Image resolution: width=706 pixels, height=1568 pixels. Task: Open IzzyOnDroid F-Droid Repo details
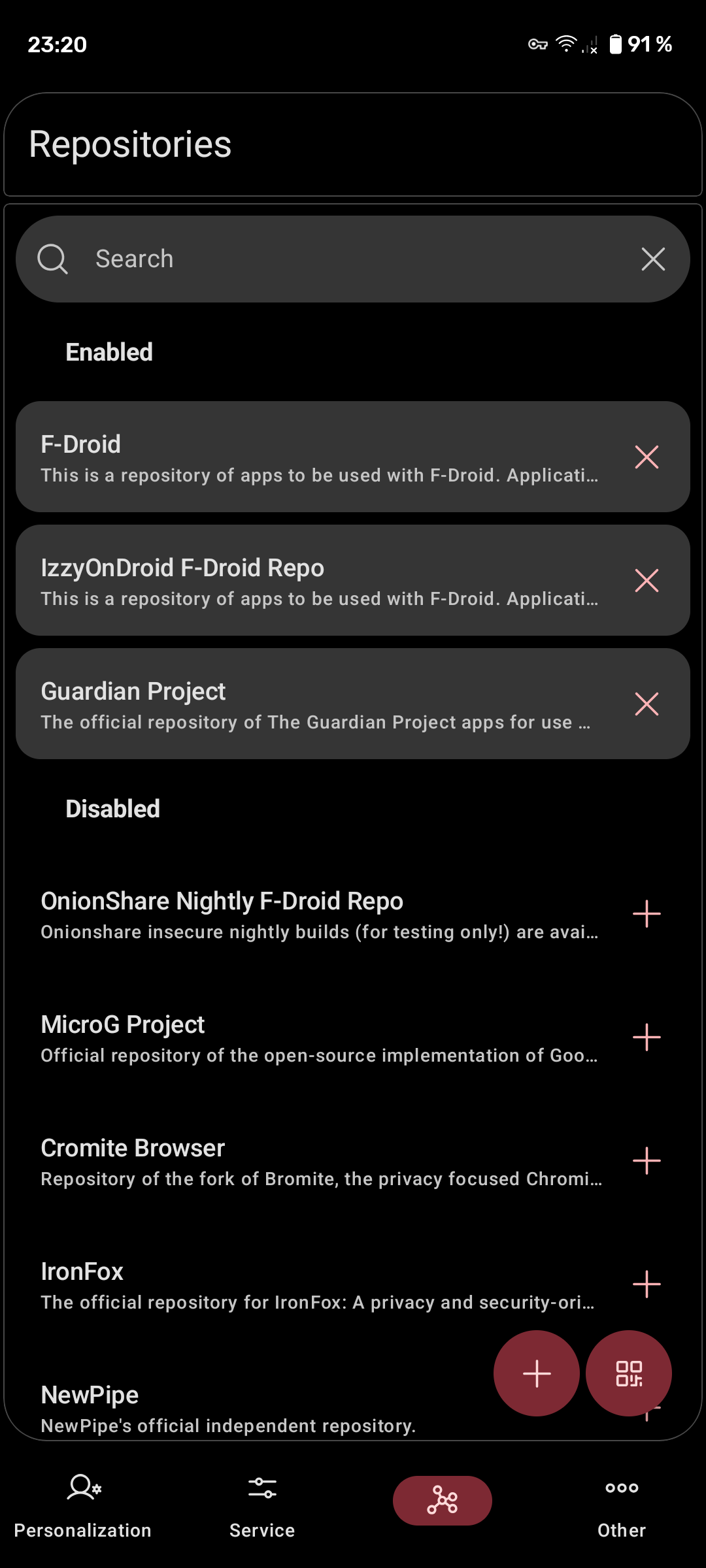click(x=314, y=580)
